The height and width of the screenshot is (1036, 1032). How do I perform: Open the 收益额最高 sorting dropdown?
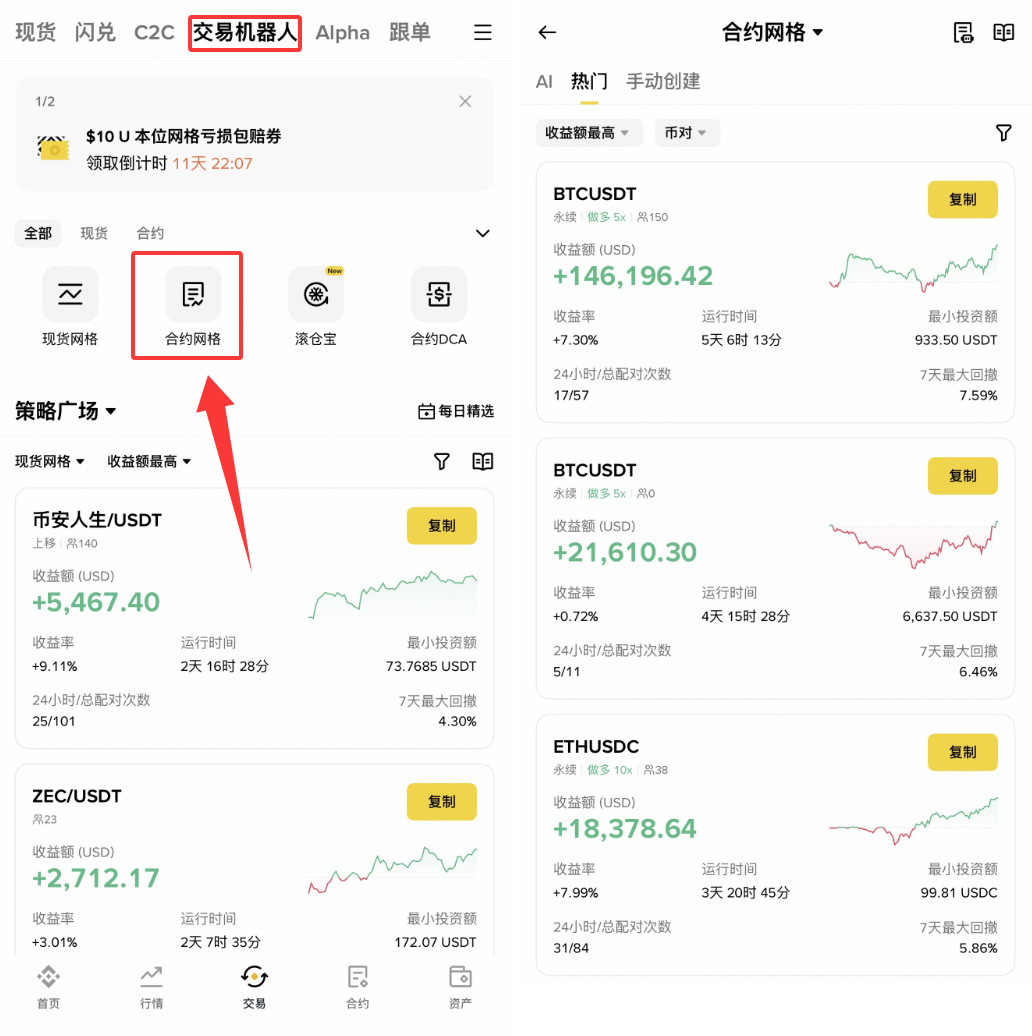(x=588, y=132)
